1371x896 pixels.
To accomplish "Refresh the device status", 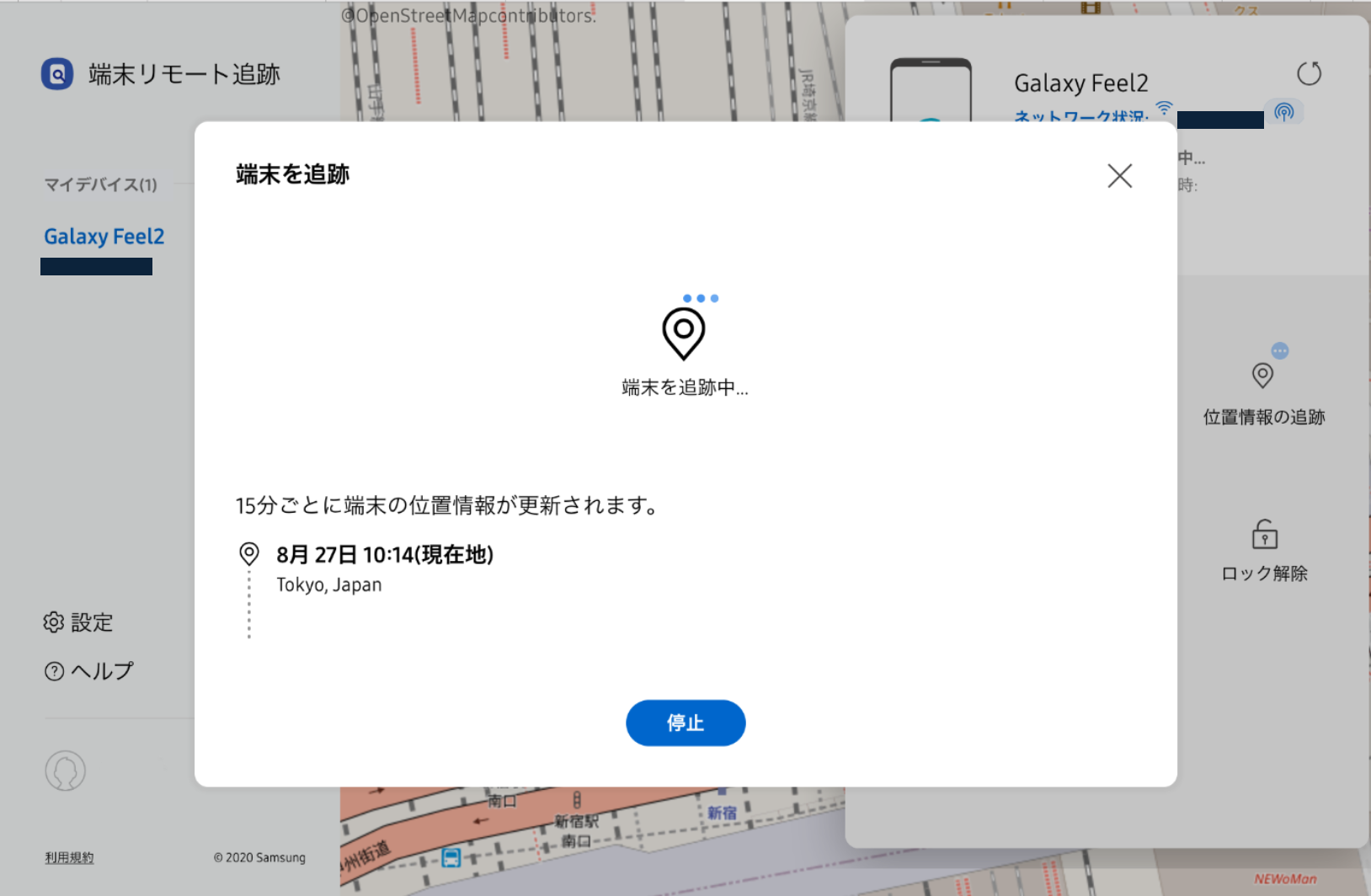I will tap(1309, 74).
